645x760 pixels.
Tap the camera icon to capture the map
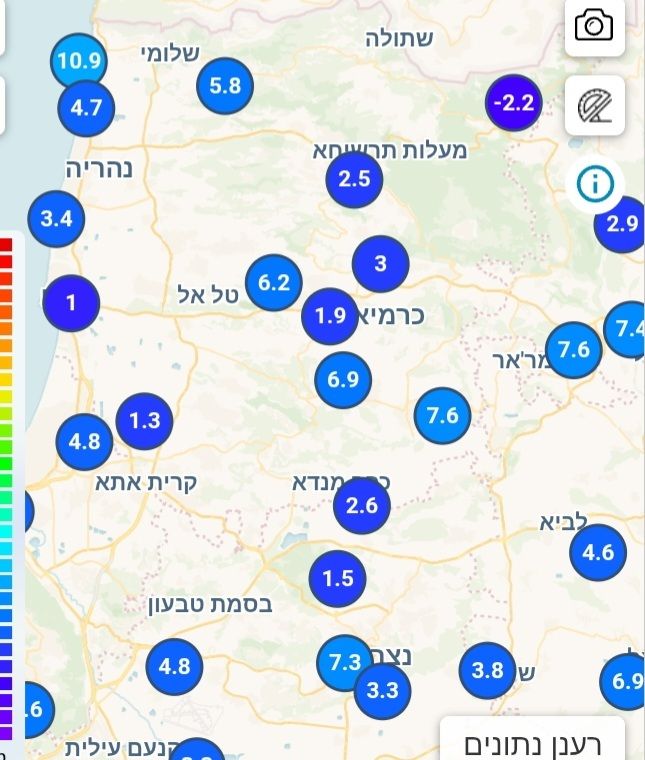pos(594,25)
